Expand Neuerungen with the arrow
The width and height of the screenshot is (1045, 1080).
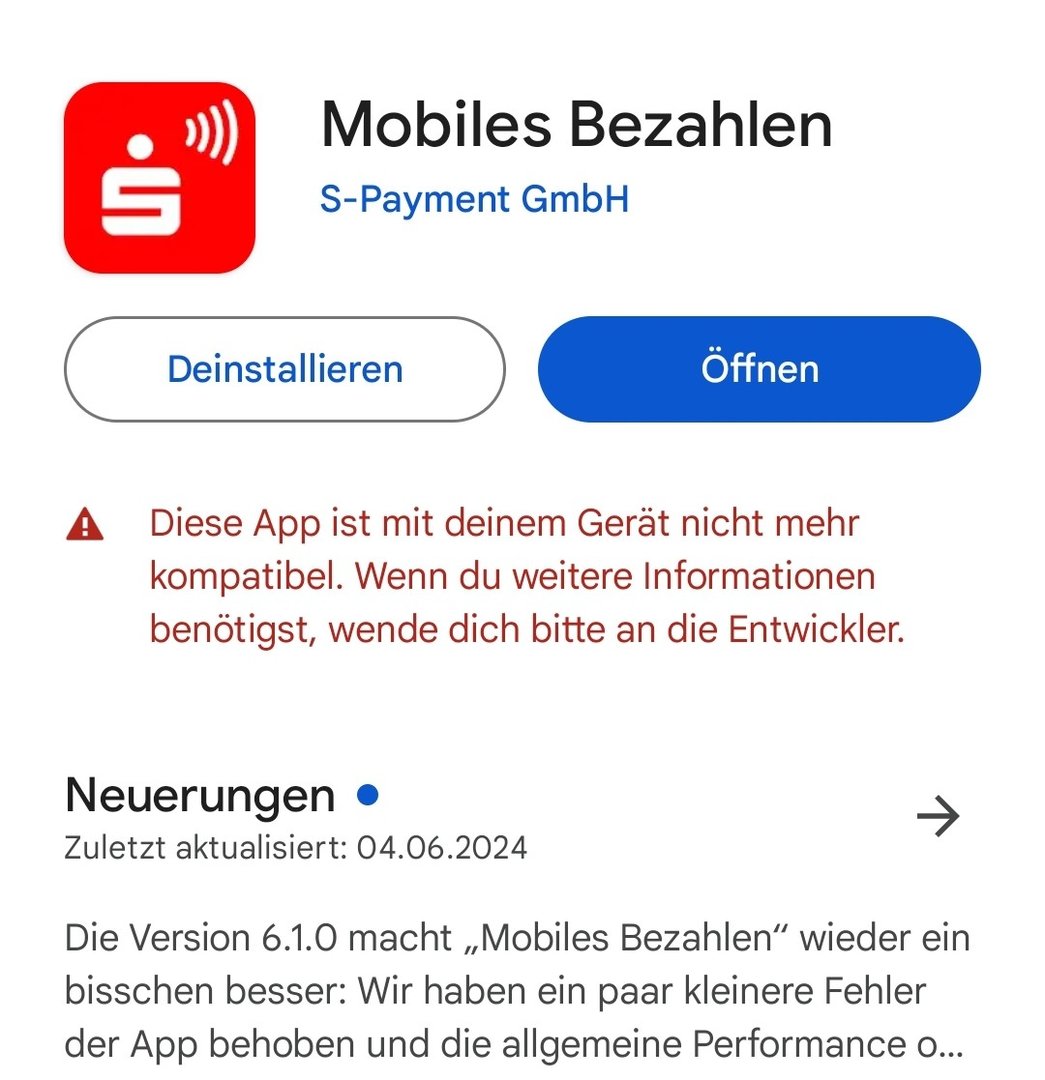point(937,817)
